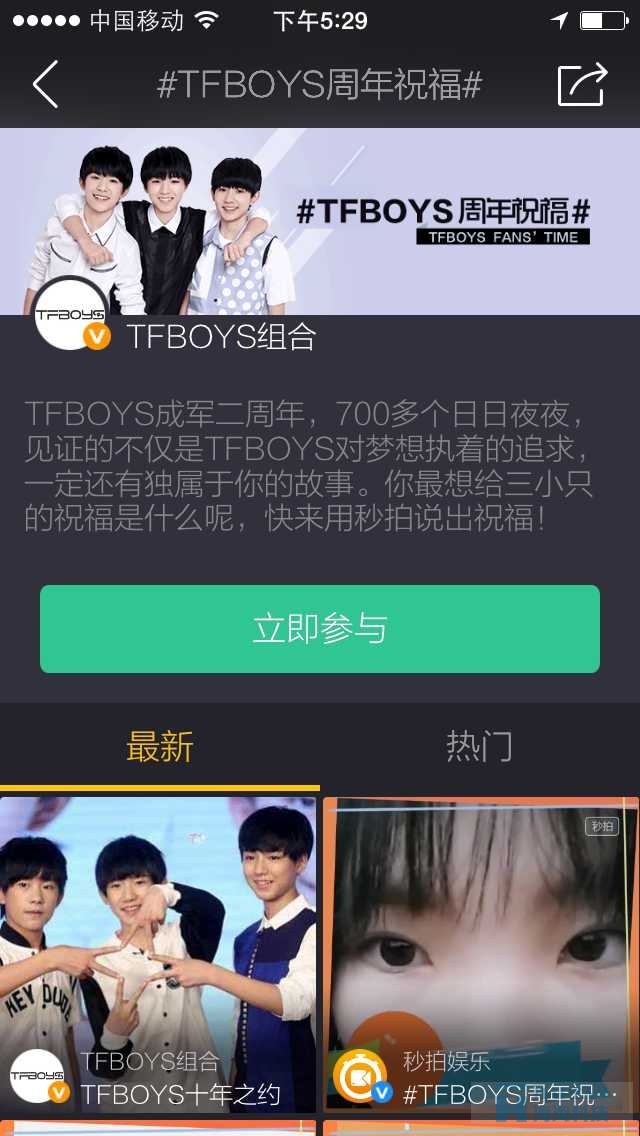Open the TFBOYS周年祝福 banner
The width and height of the screenshot is (640, 1136).
pyautogui.click(x=320, y=220)
